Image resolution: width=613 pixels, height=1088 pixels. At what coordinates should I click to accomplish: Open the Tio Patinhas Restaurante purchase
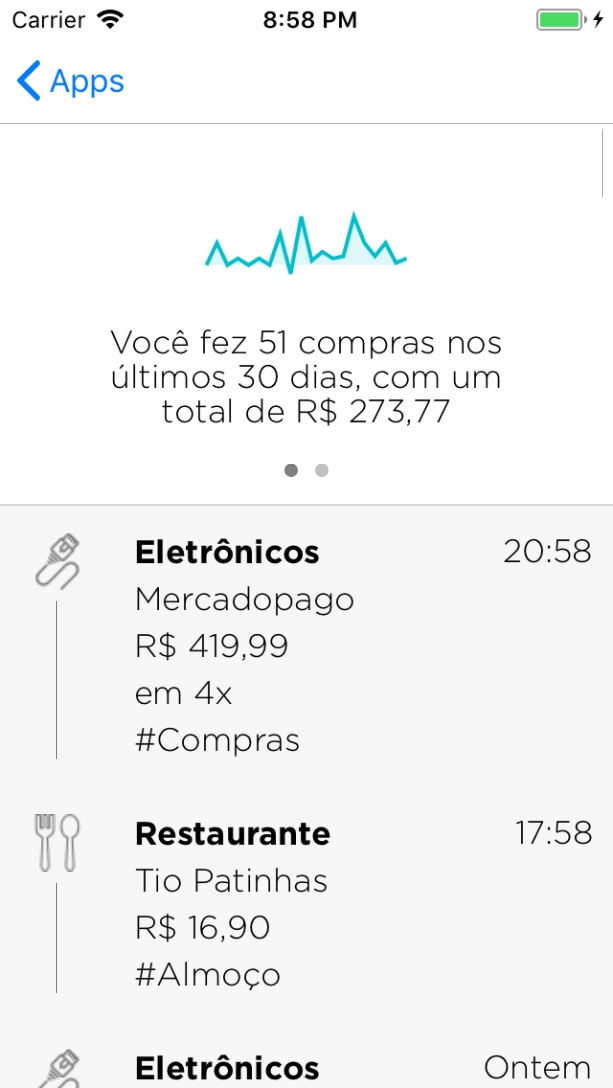click(306, 903)
